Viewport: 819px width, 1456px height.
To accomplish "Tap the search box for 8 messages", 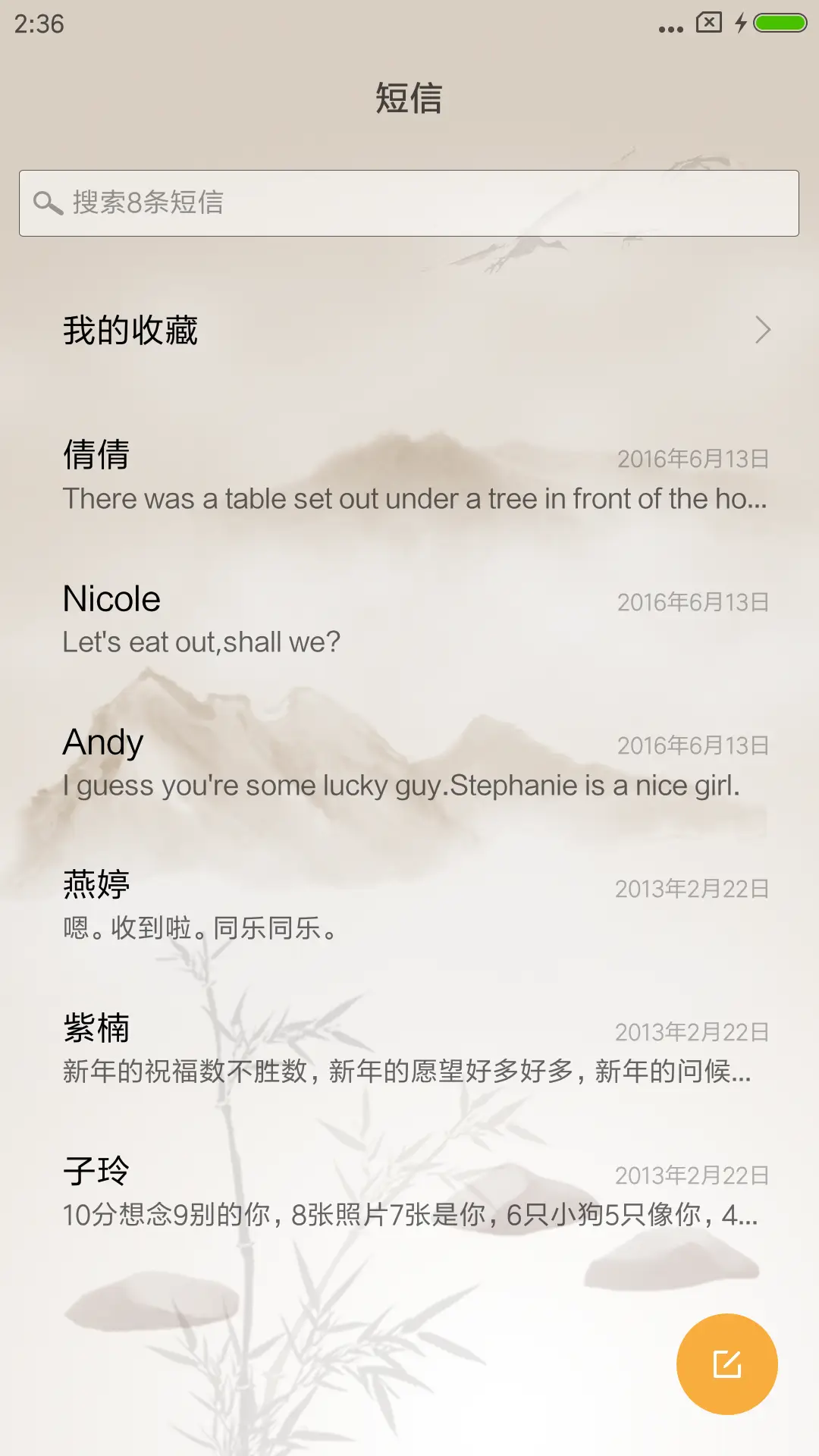I will (409, 203).
